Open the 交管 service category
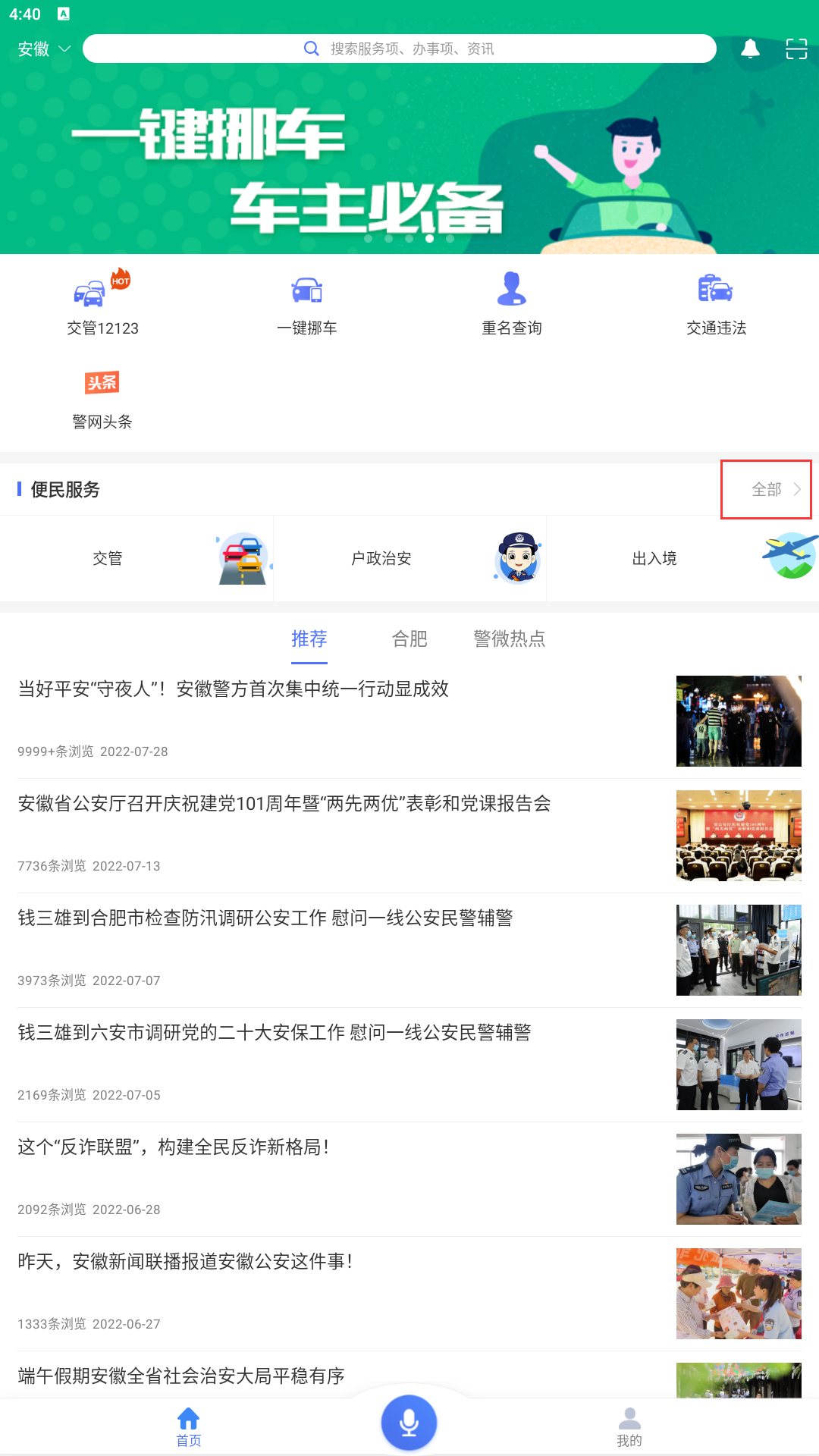 pos(136,559)
